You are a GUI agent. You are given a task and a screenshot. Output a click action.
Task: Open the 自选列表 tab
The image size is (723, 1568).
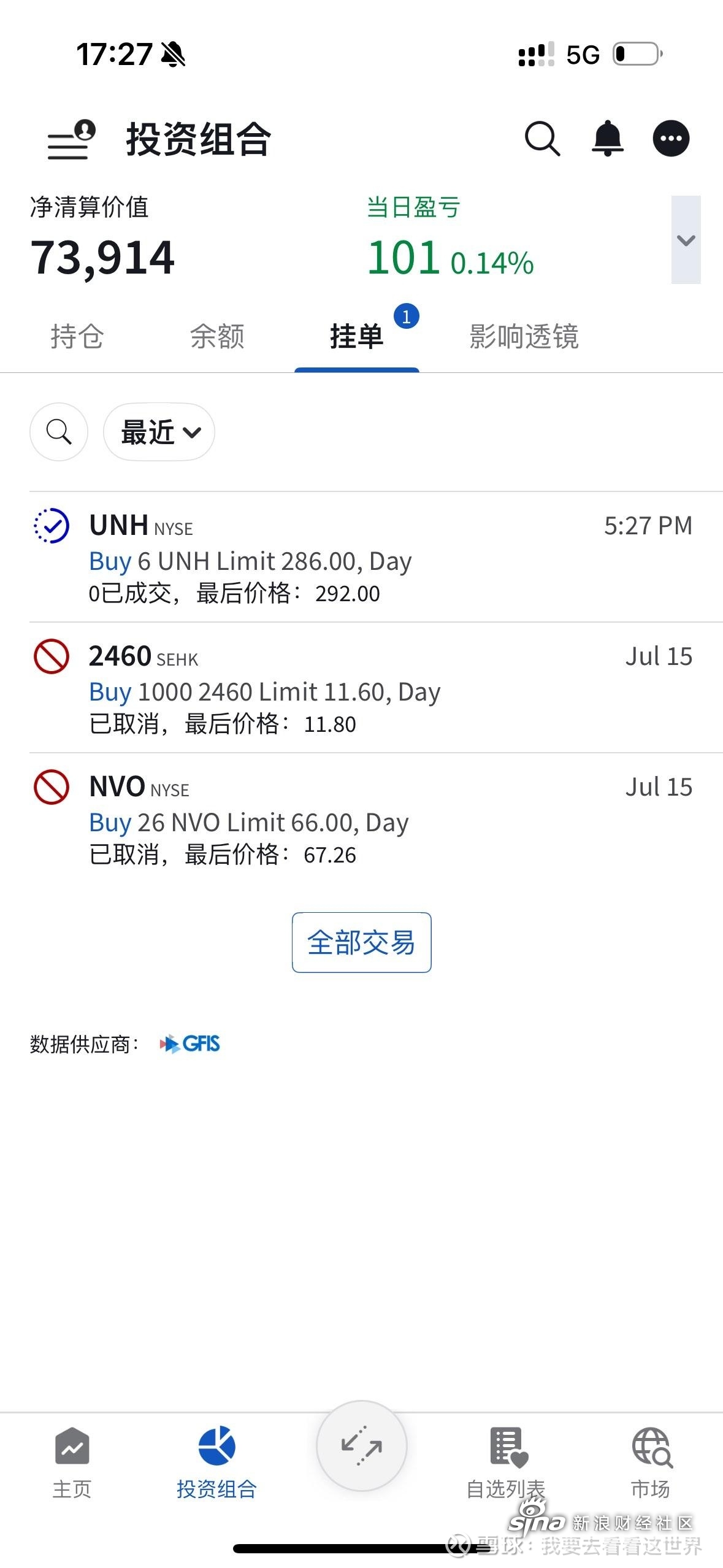506,1463
